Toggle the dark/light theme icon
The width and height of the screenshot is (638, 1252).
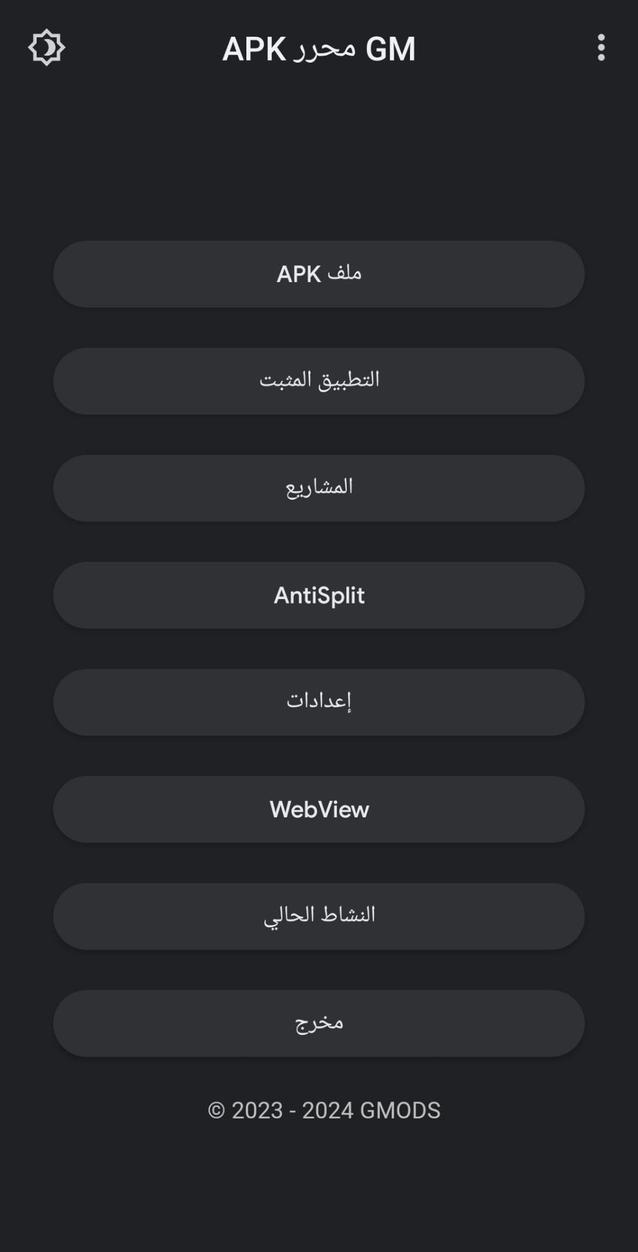(46, 48)
